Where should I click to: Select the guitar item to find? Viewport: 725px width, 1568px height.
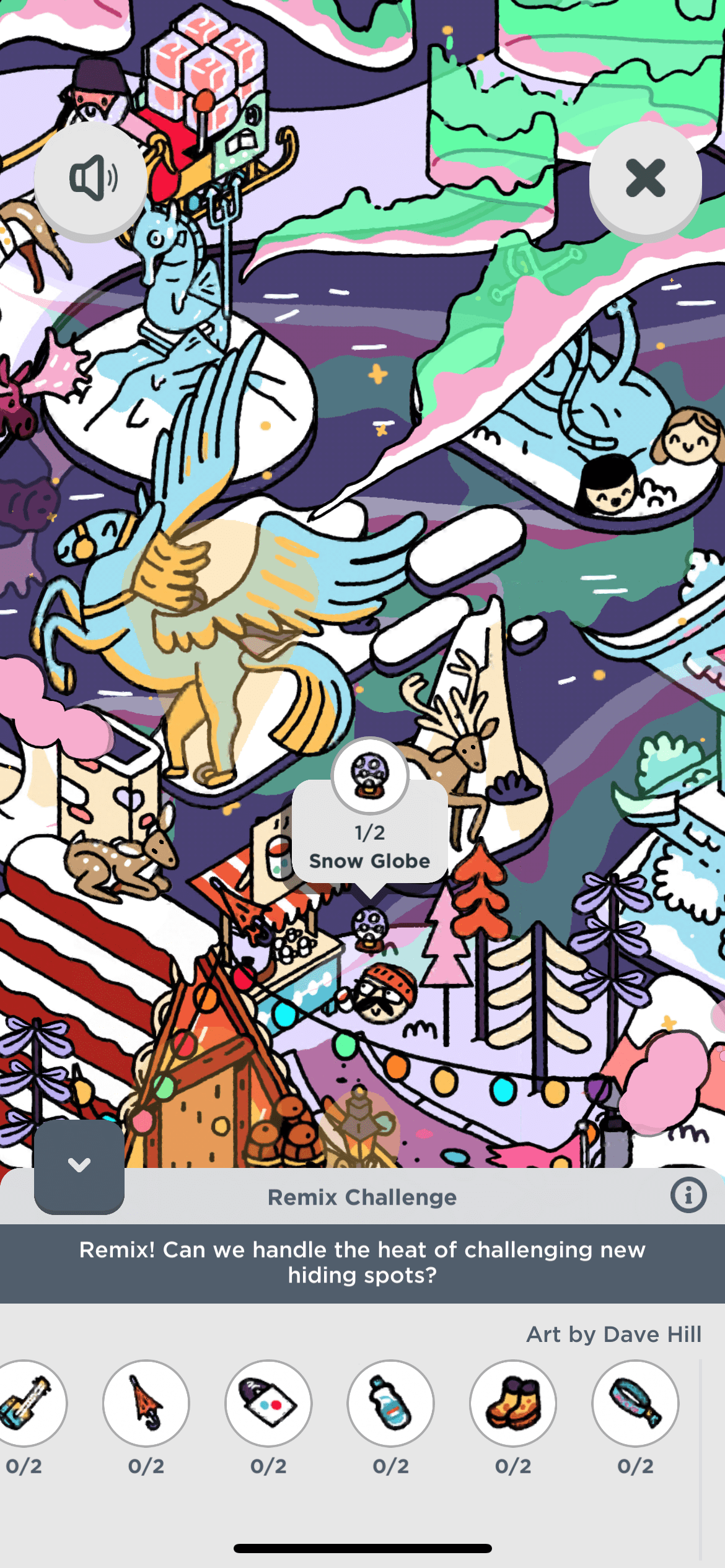[x=26, y=1403]
